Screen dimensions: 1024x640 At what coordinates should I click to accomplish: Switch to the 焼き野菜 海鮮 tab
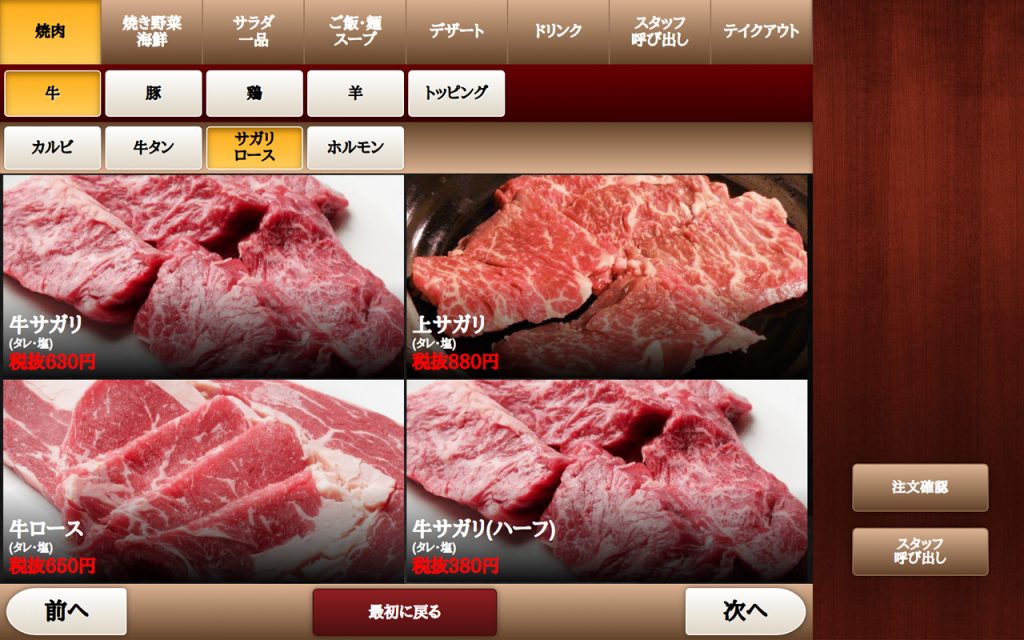151,32
